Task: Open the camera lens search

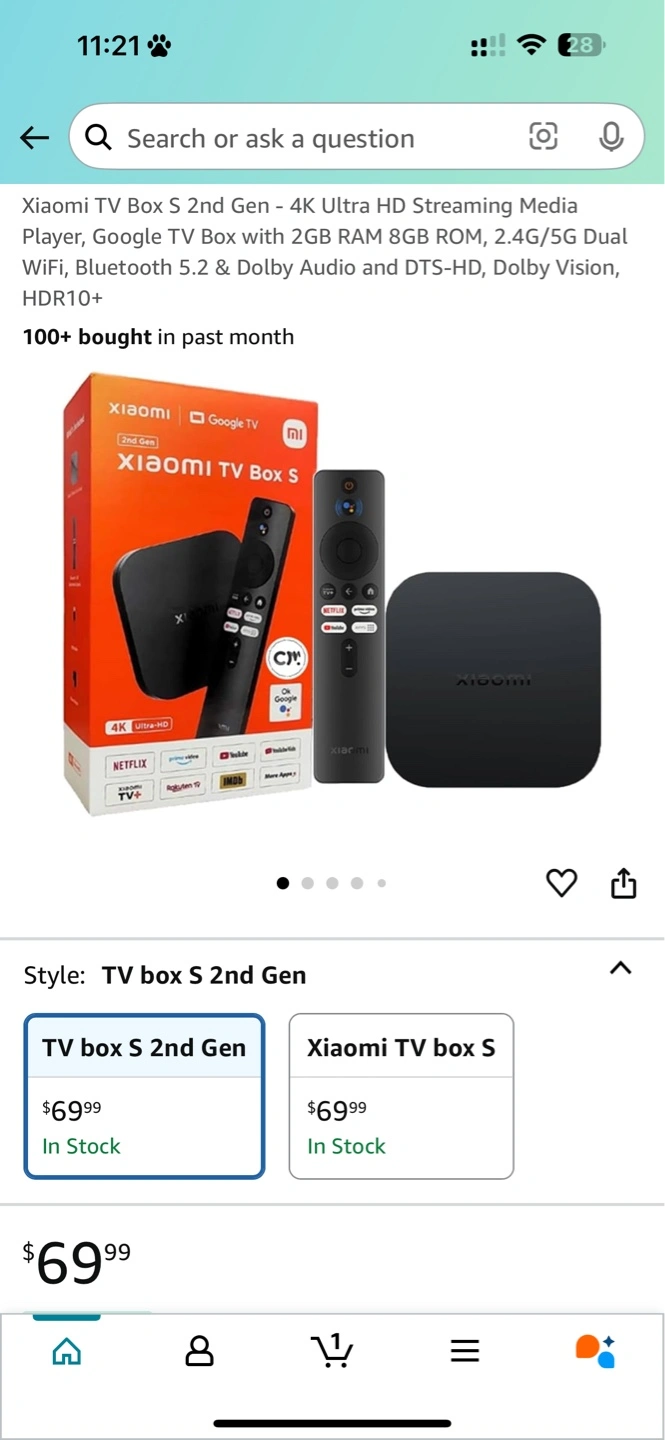Action: [543, 137]
